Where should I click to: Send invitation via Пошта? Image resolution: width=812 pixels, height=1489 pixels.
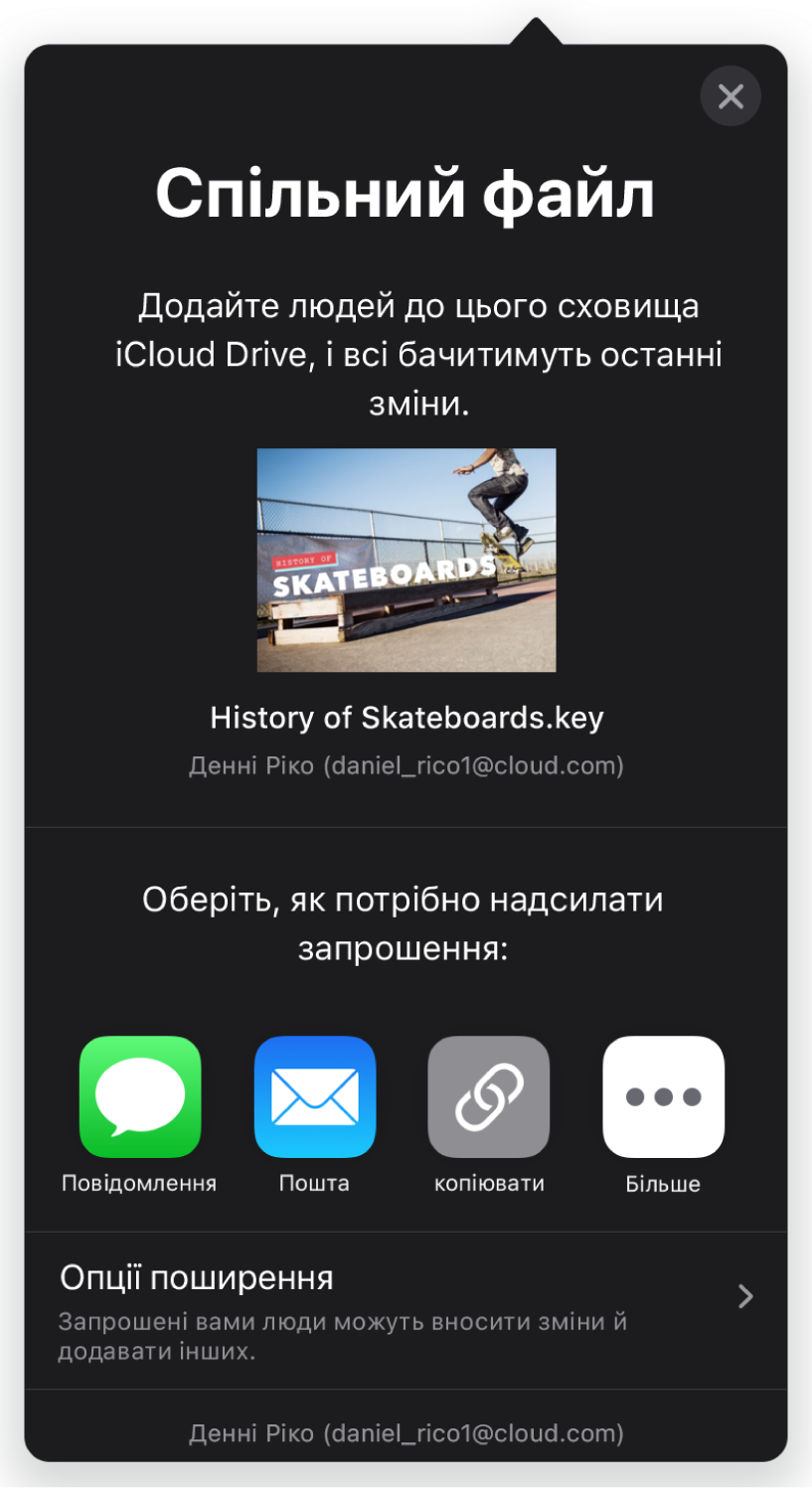pyautogui.click(x=314, y=1097)
